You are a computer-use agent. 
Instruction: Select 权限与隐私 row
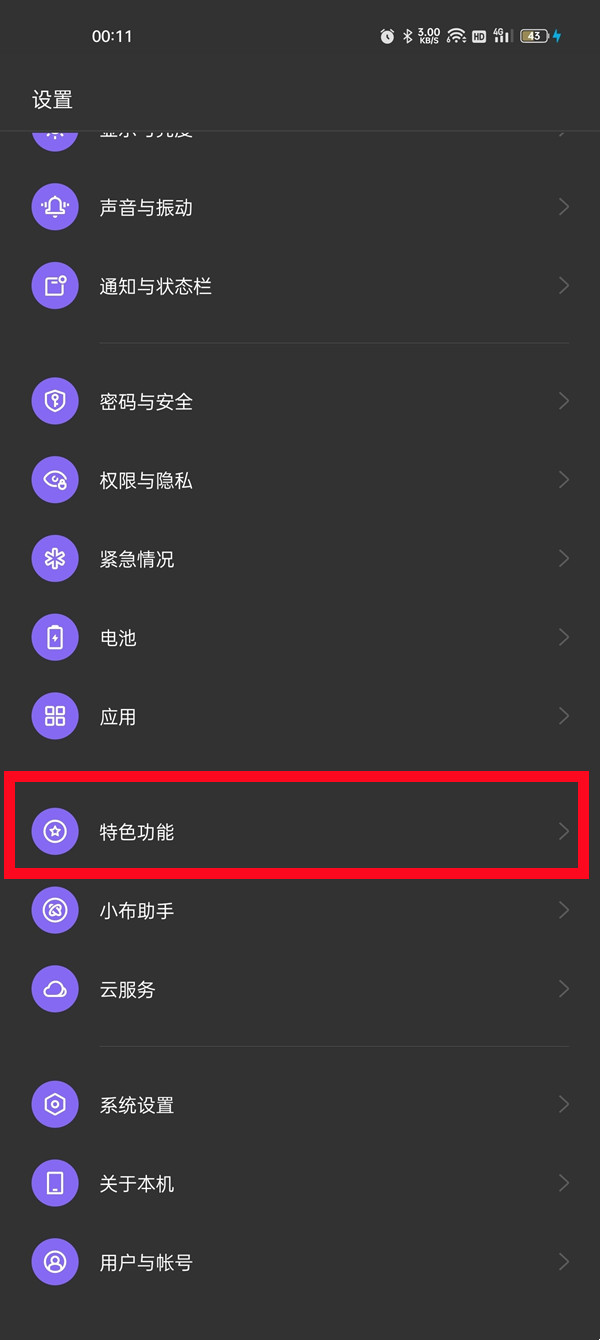(146, 481)
